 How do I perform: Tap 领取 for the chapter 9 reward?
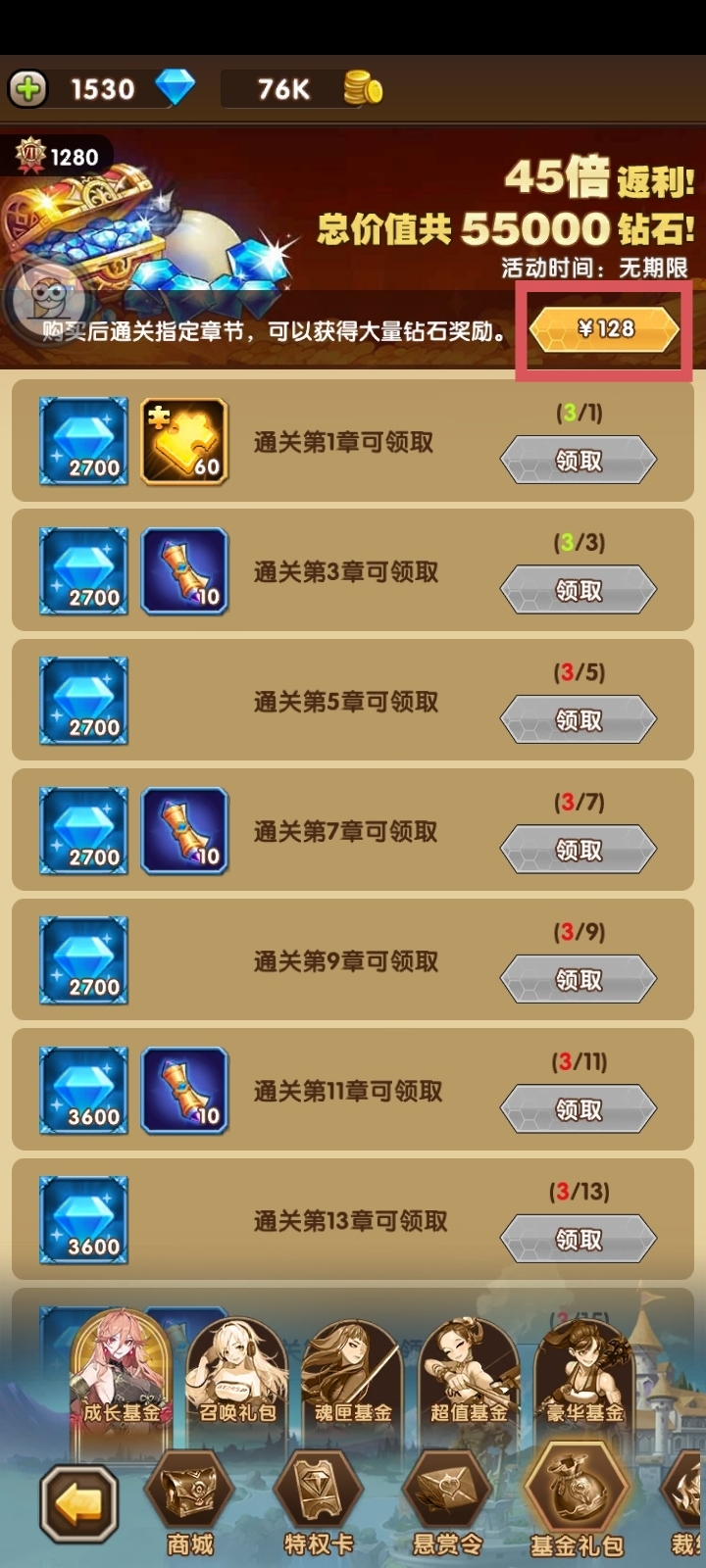579,980
